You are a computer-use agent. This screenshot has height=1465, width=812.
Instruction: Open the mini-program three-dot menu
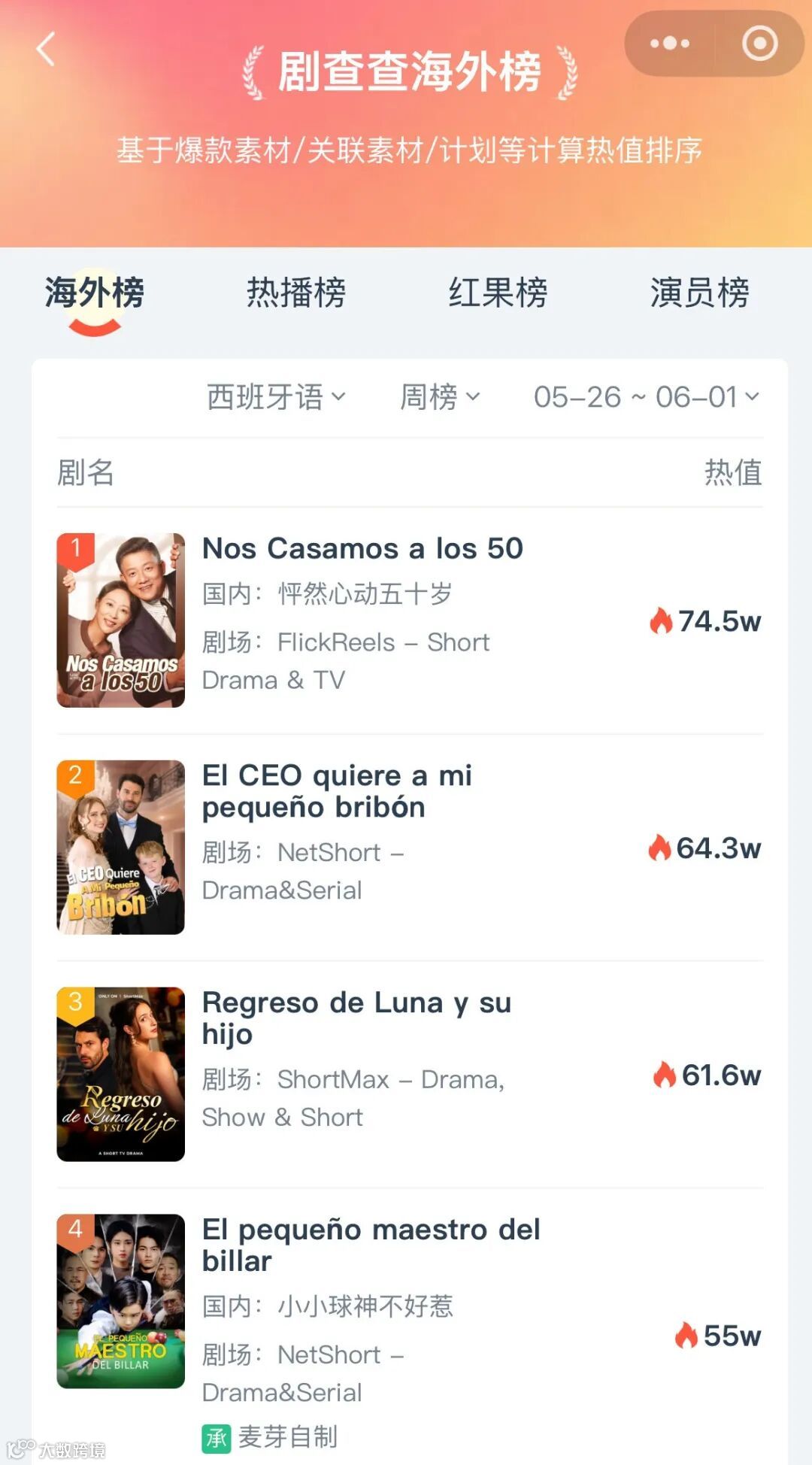pyautogui.click(x=669, y=44)
